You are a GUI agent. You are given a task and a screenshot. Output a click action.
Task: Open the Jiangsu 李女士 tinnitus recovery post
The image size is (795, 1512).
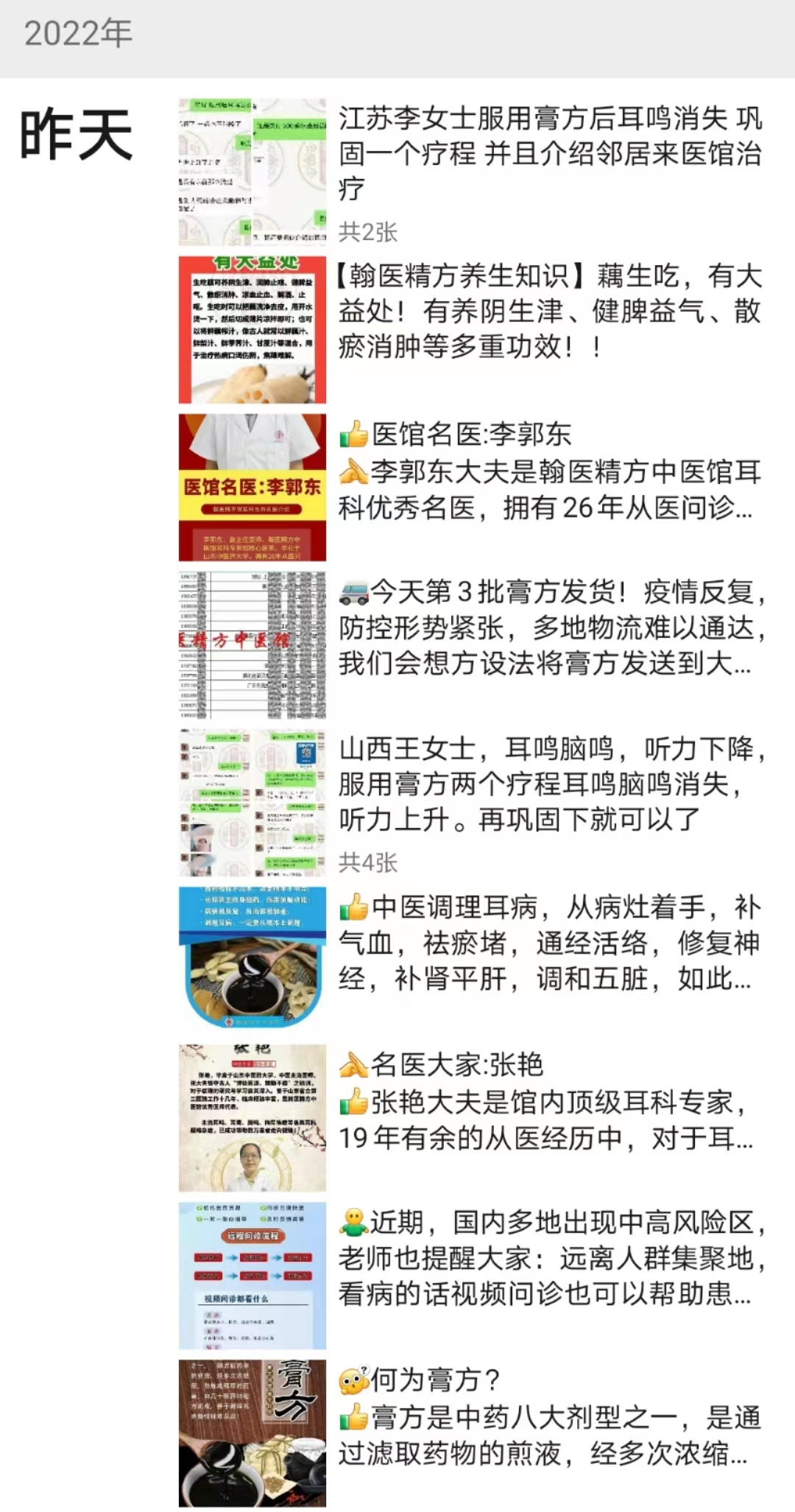pyautogui.click(x=549, y=153)
